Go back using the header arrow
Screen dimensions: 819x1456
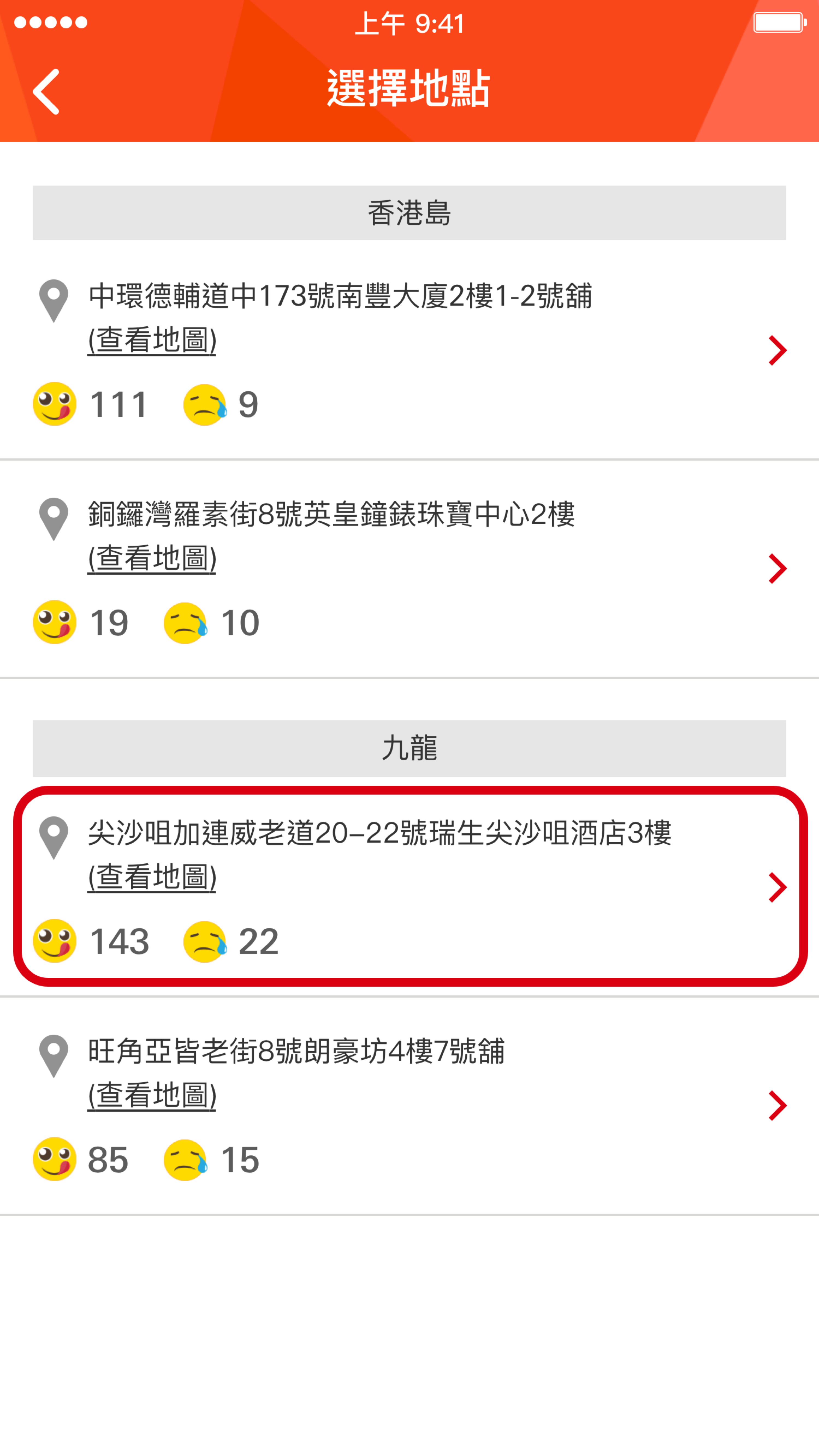[x=46, y=92]
